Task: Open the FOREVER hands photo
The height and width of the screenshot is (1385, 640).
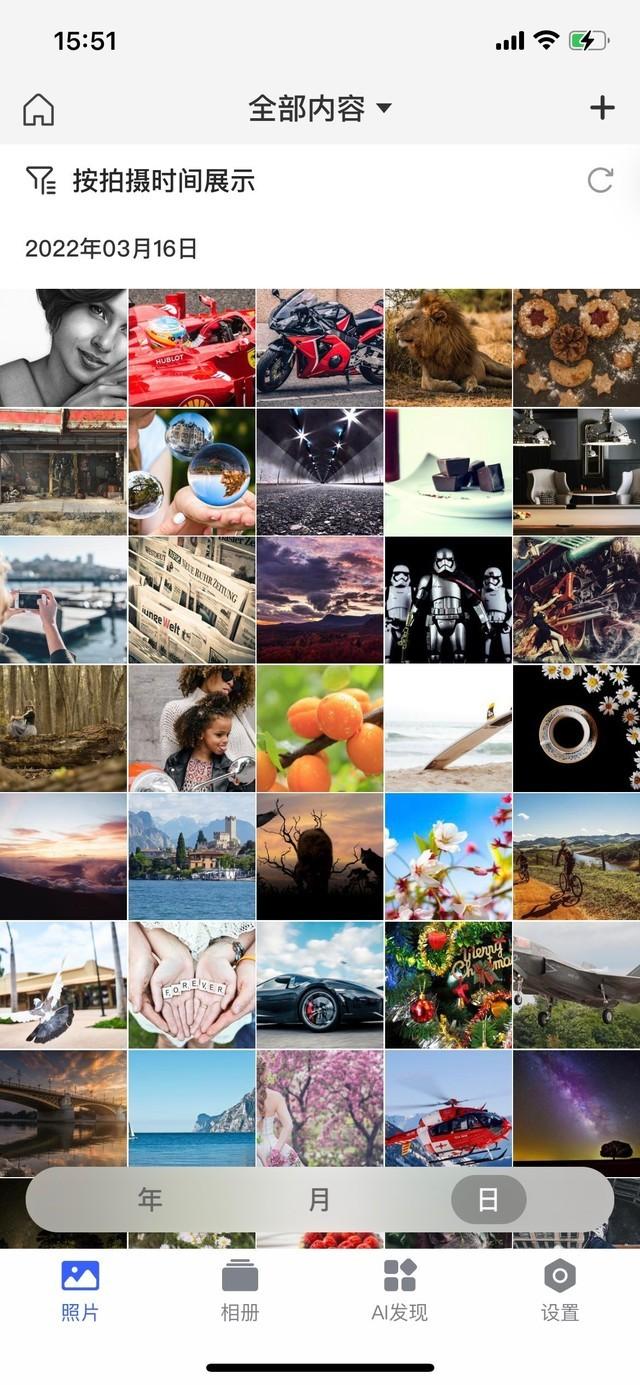Action: click(x=192, y=984)
